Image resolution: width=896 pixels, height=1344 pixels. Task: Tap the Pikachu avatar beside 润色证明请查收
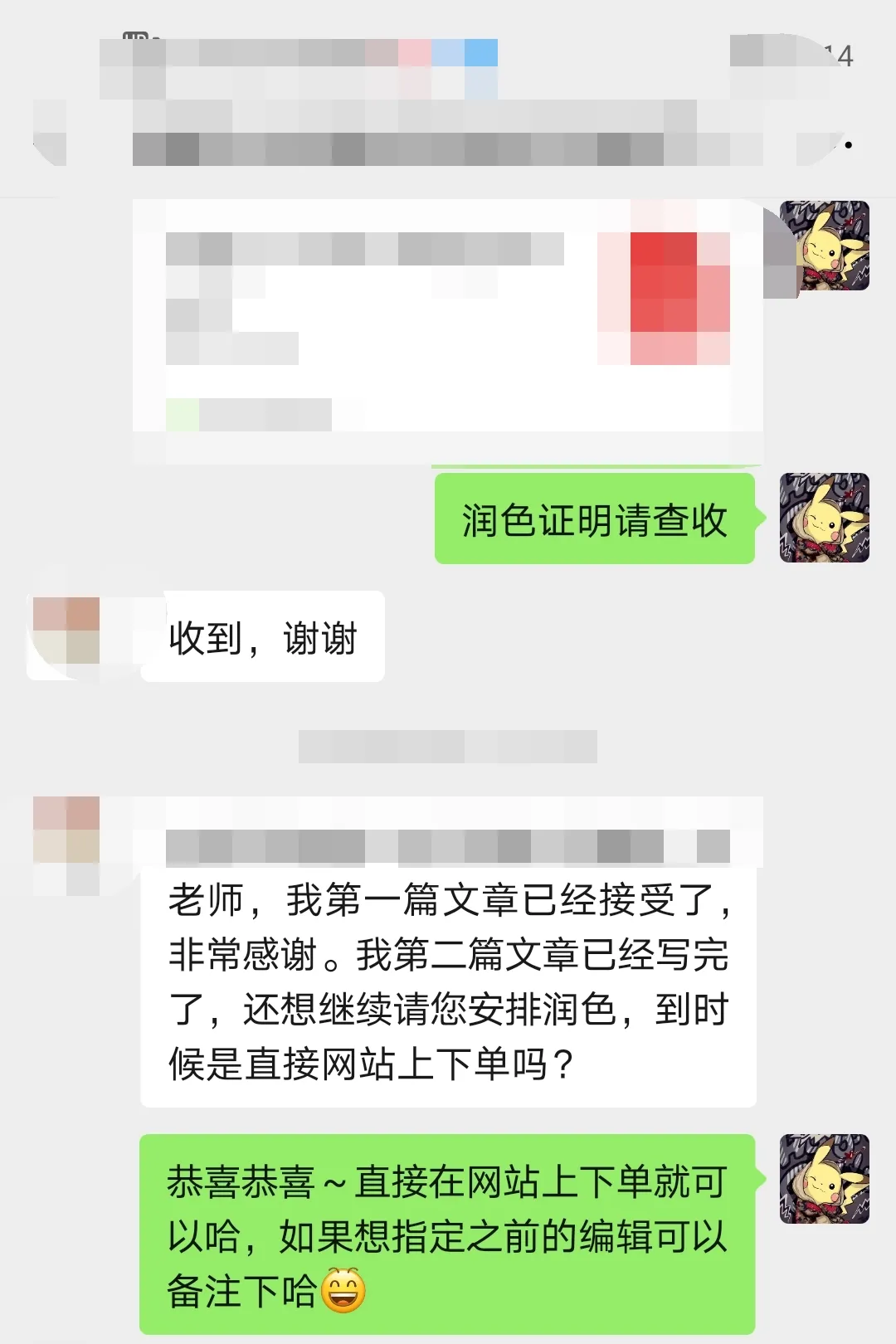coord(824,518)
